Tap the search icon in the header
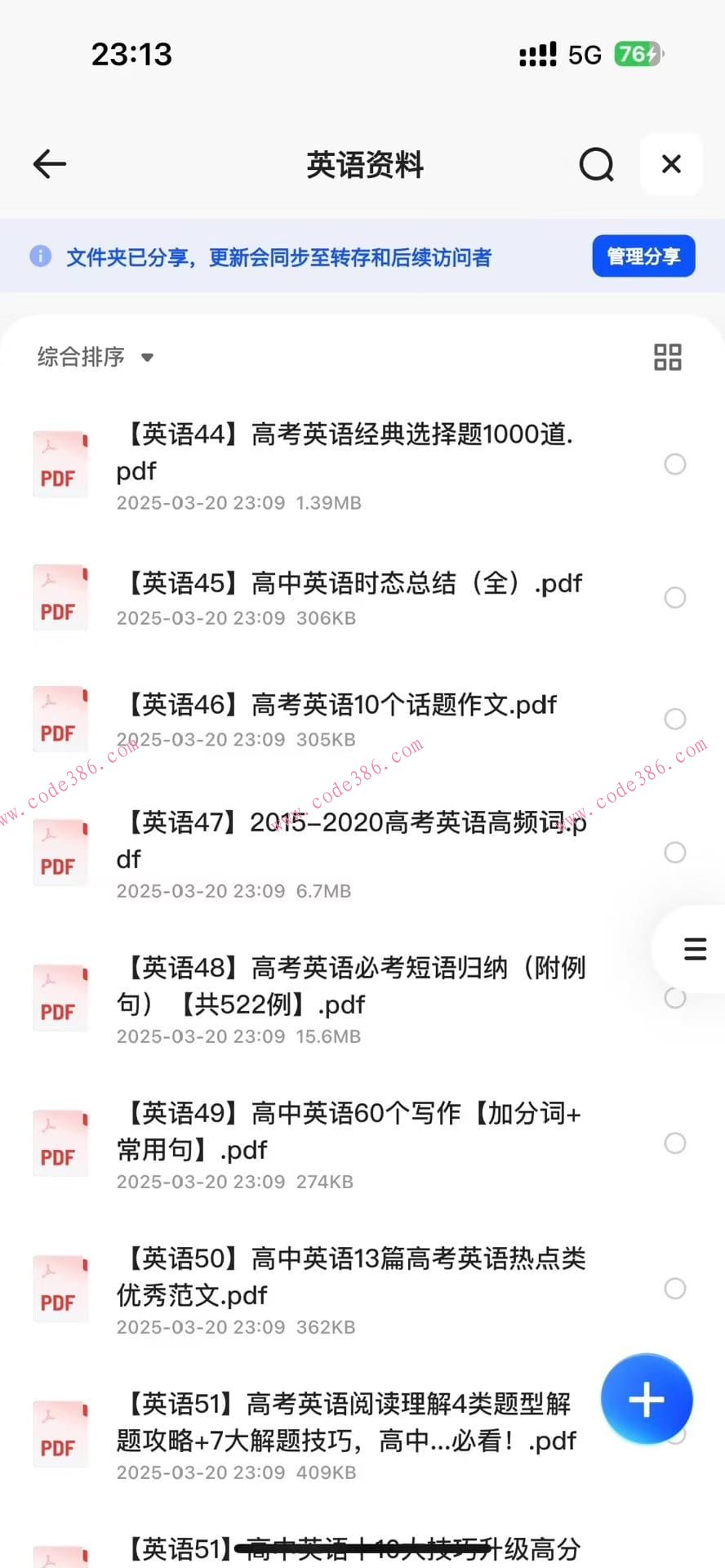The height and width of the screenshot is (1568, 725). 596,164
